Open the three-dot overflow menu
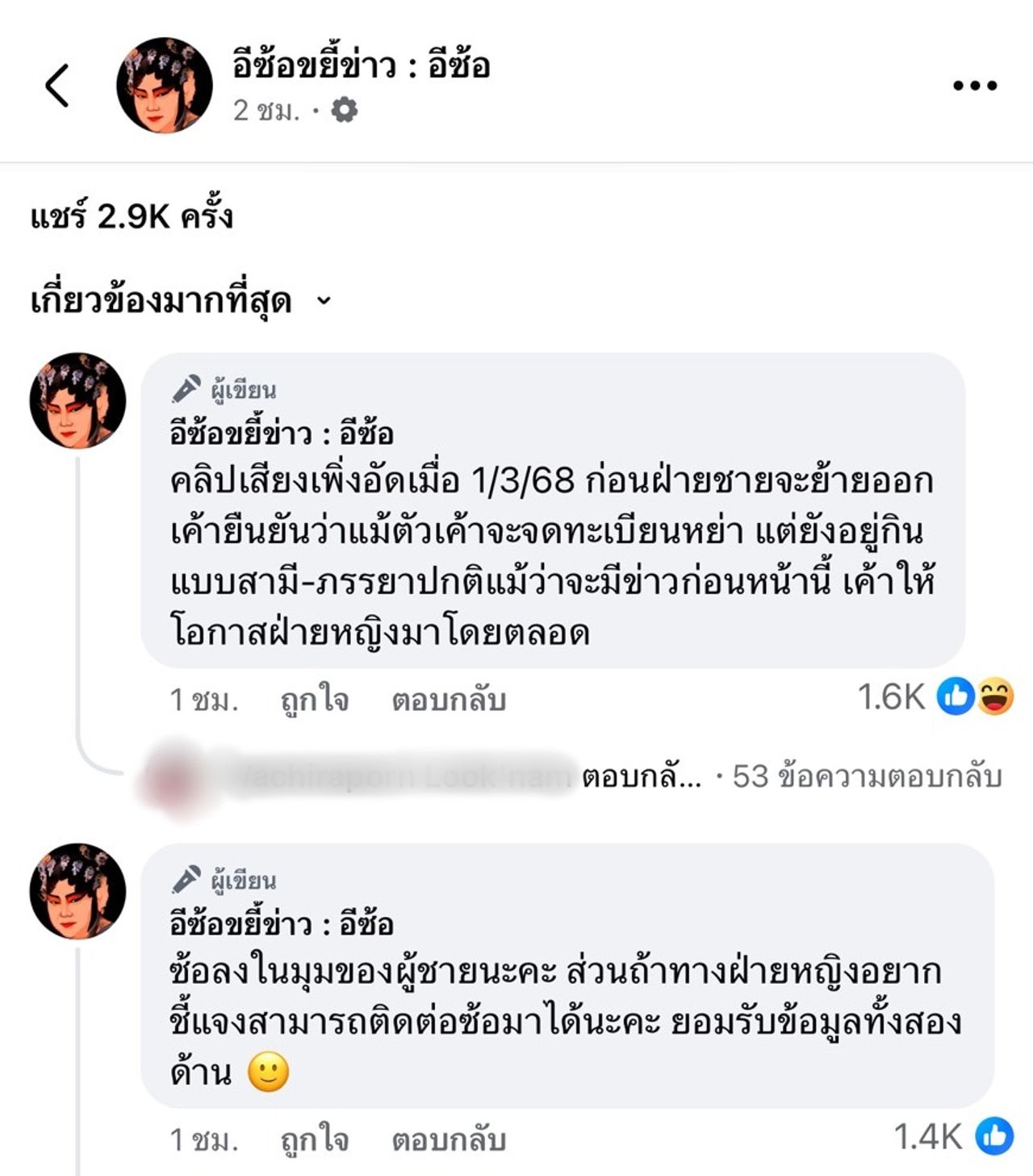 975,86
